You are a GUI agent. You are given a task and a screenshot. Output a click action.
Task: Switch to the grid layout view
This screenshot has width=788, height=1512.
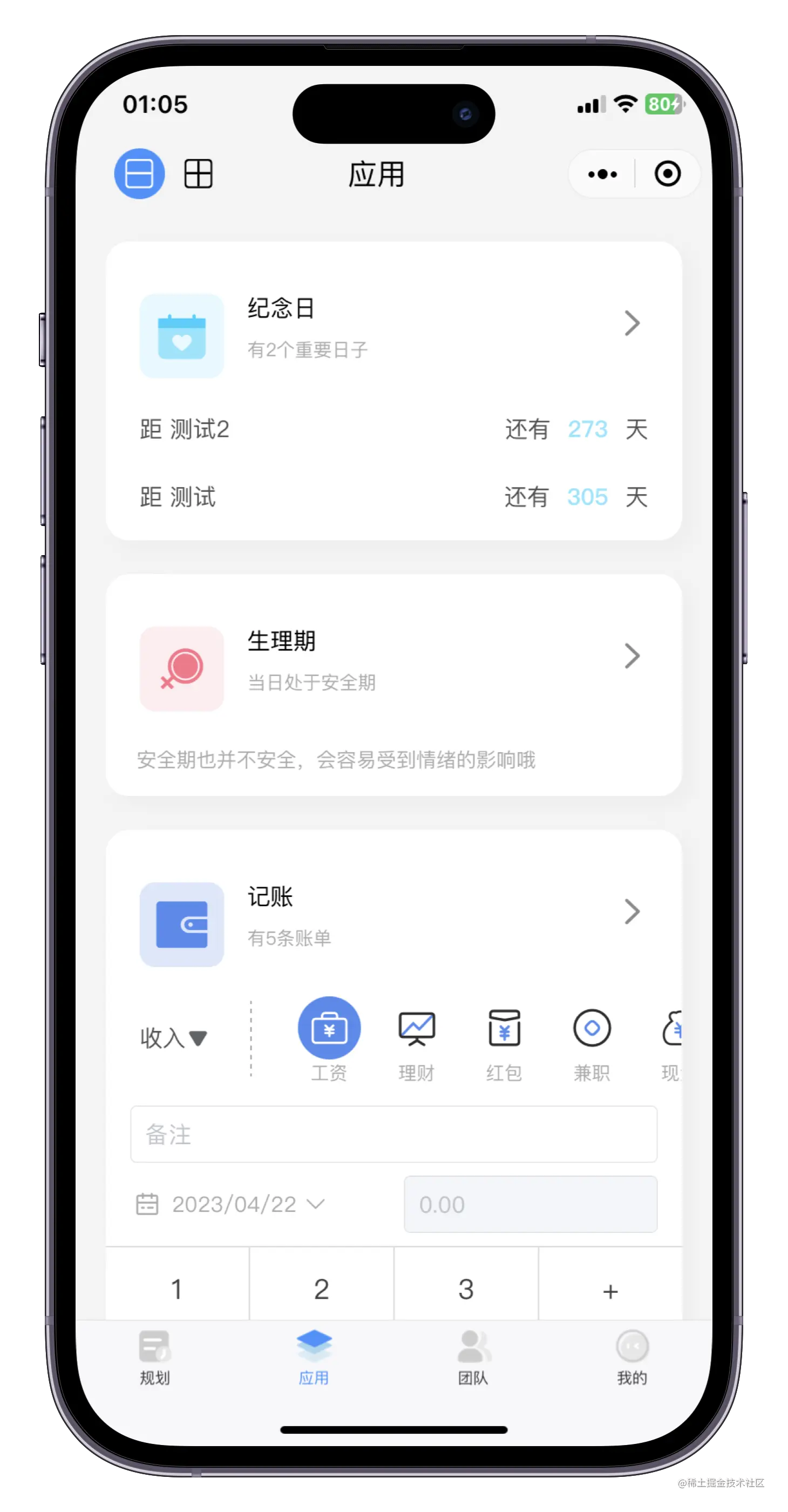tap(198, 174)
